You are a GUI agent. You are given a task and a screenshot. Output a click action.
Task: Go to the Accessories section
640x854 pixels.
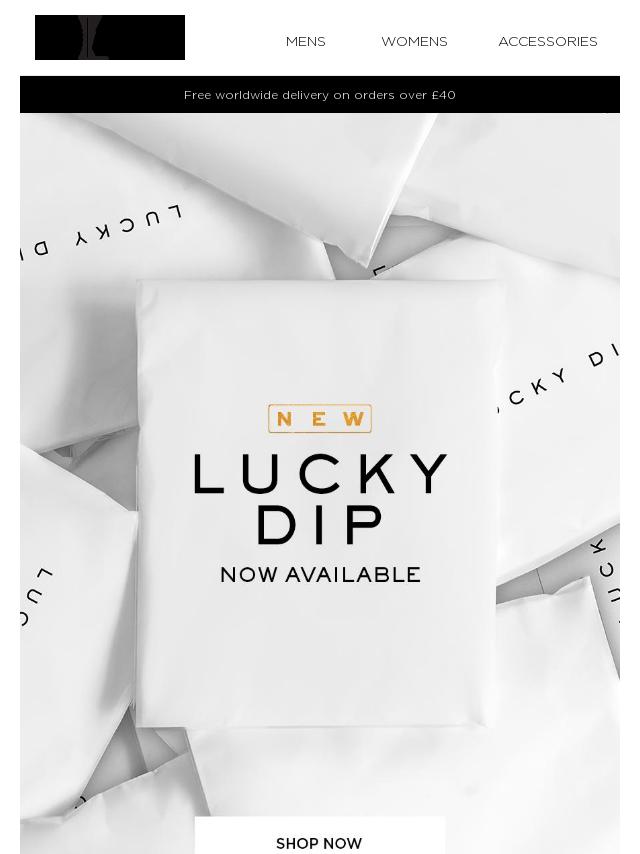(547, 41)
